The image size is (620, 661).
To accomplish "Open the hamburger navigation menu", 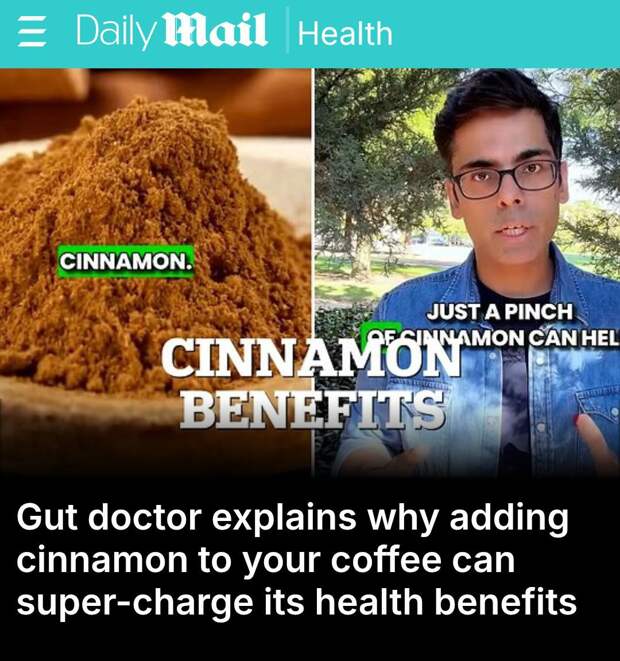I will 35,33.
